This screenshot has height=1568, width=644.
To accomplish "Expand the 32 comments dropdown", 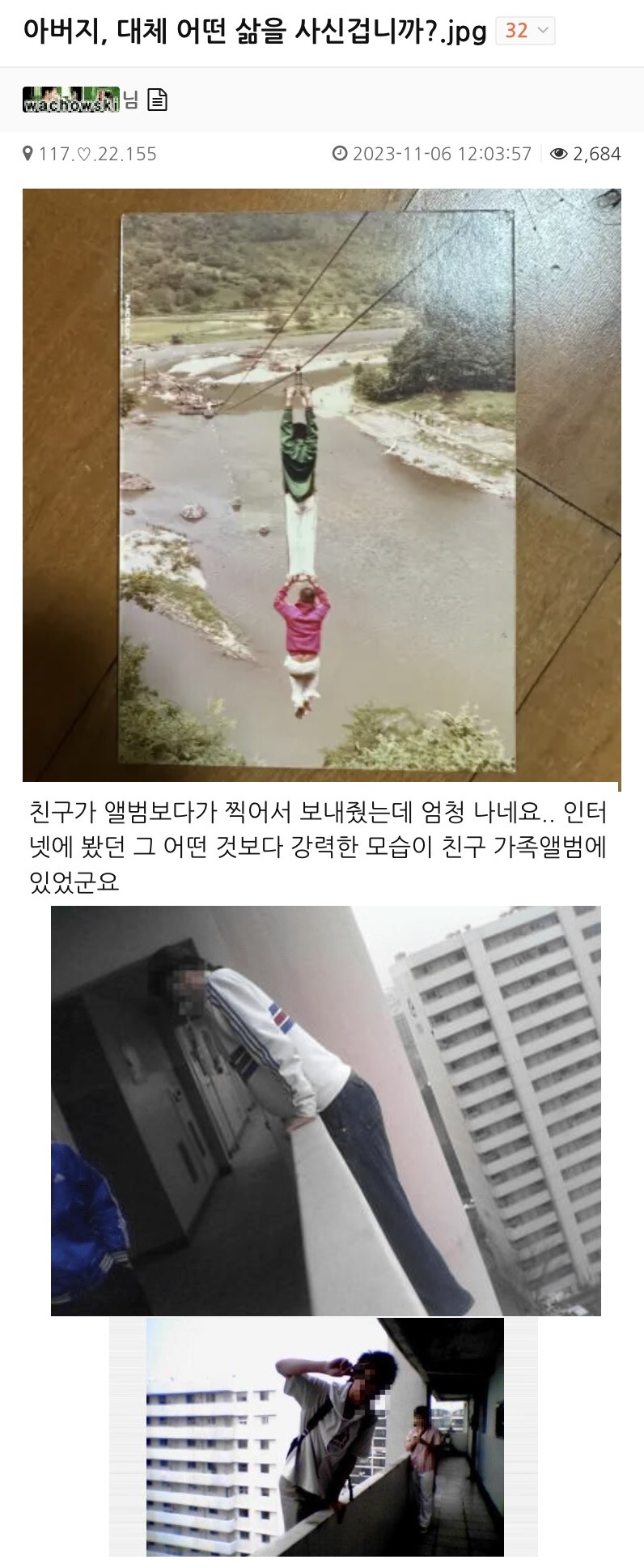I will [x=525, y=32].
